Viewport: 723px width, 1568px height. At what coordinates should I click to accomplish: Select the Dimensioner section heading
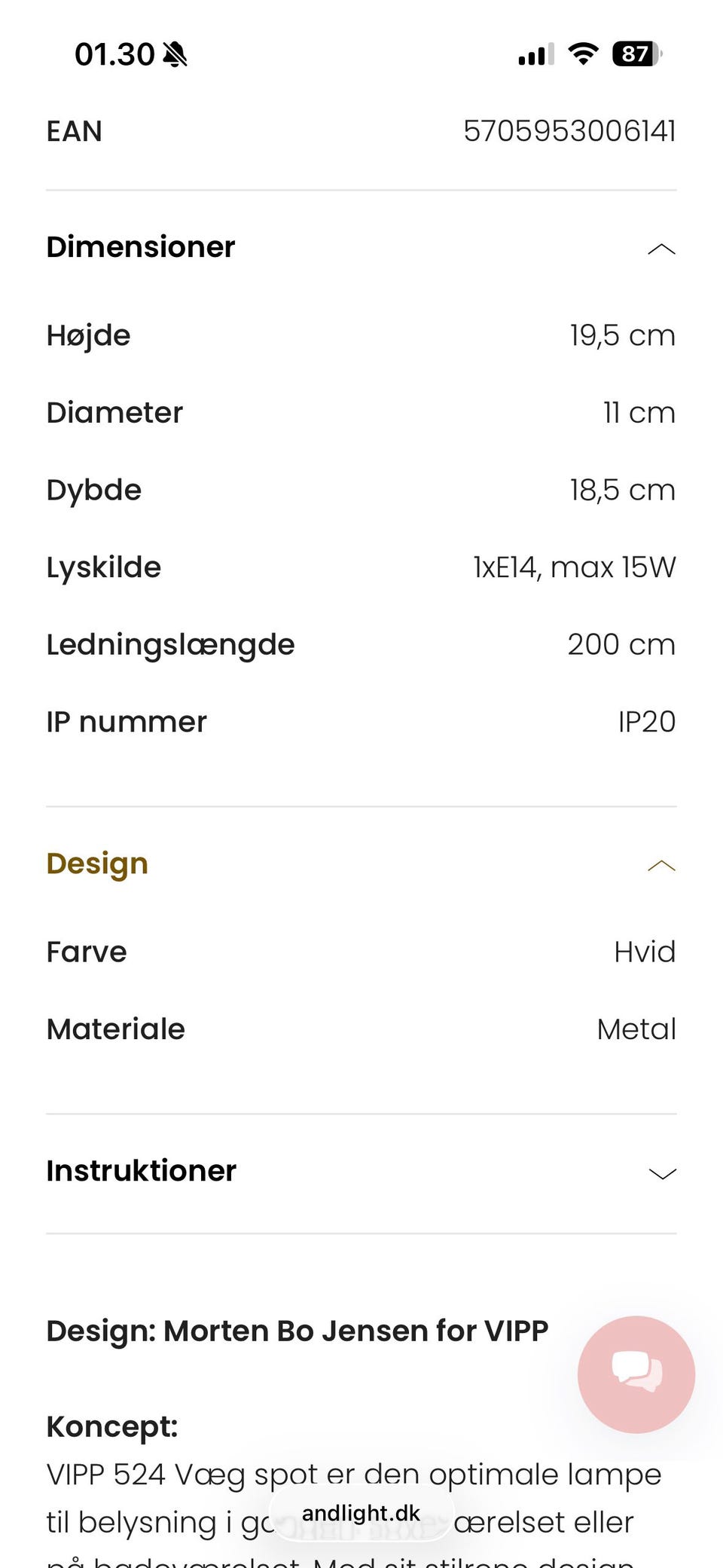[x=140, y=247]
